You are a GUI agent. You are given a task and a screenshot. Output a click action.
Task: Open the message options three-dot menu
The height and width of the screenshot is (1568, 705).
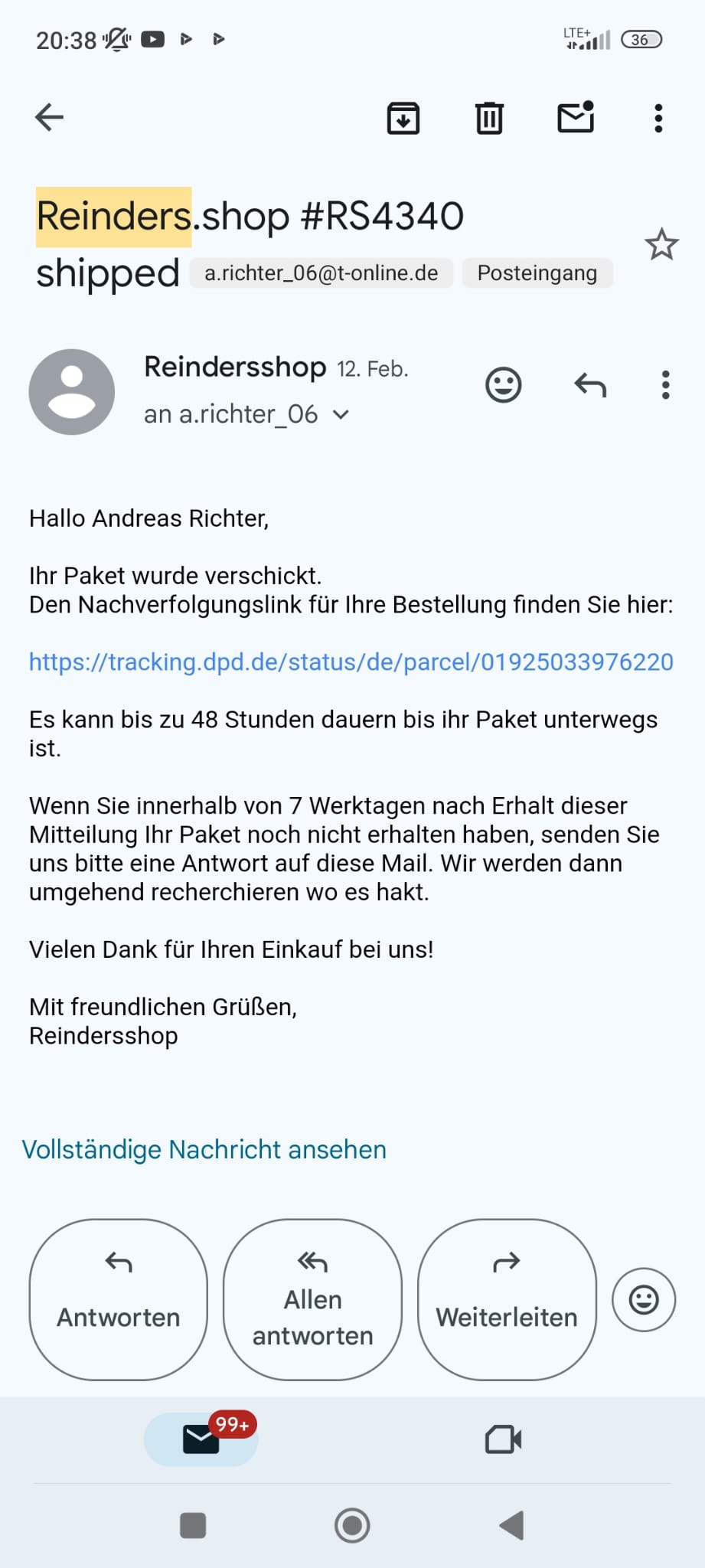click(x=665, y=385)
